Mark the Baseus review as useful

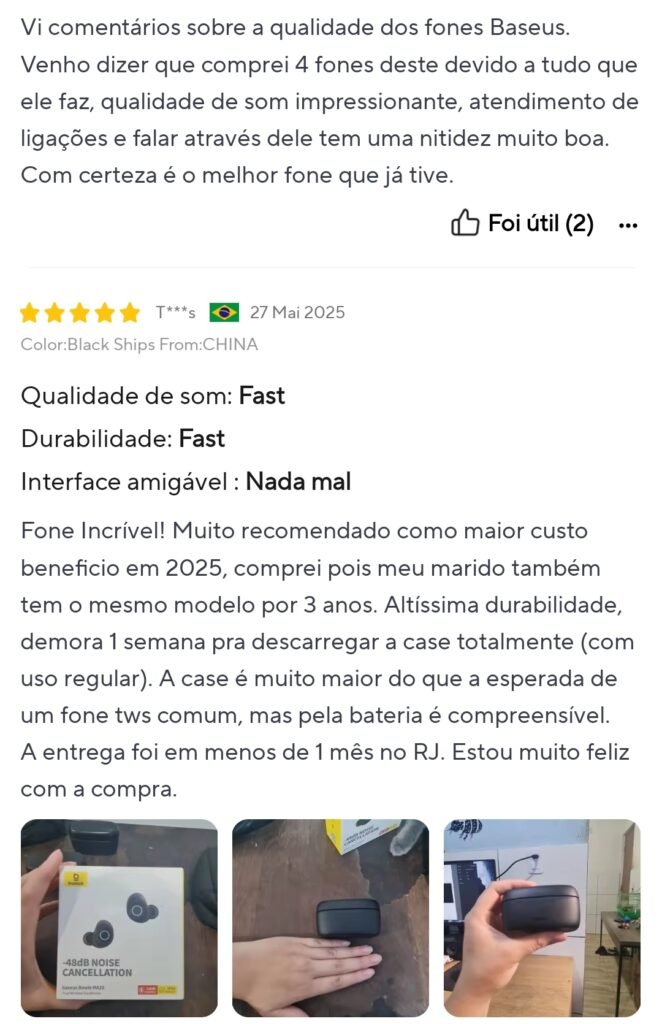(x=522, y=223)
